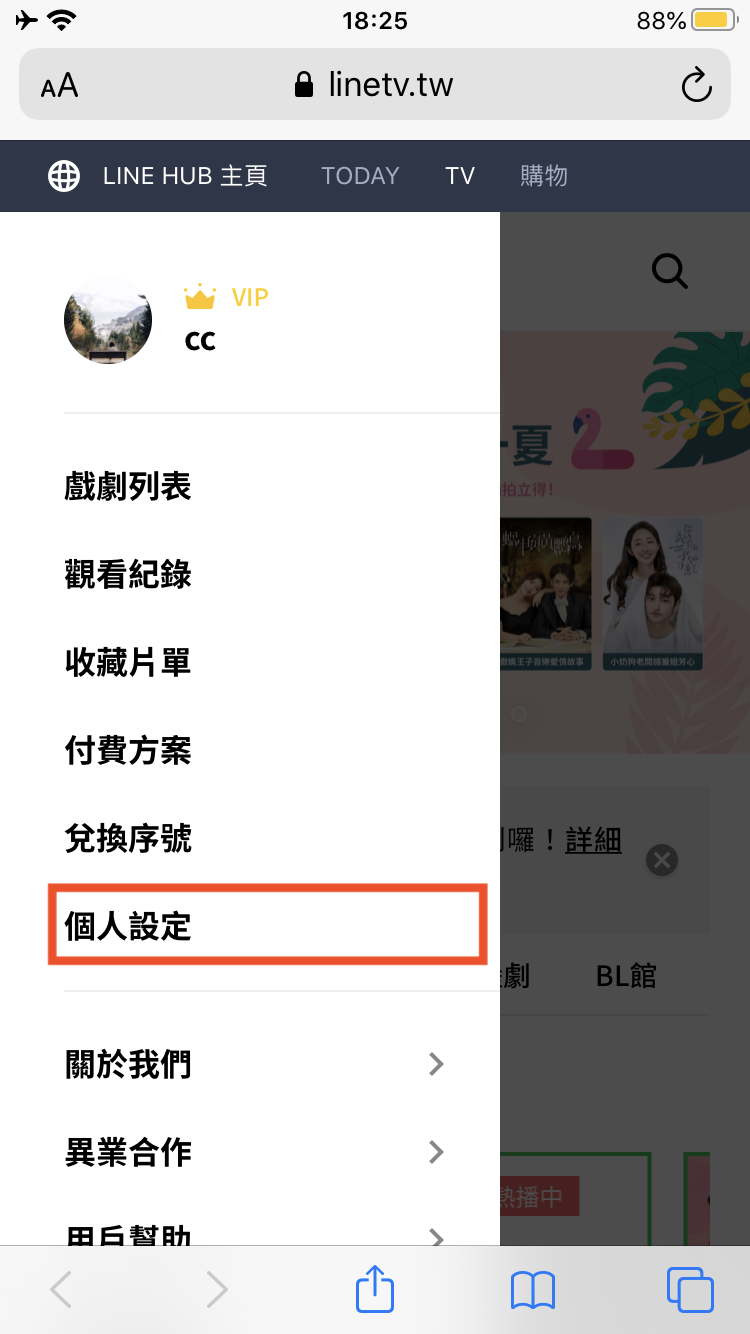The width and height of the screenshot is (750, 1334).
Task: Open 付費方案 payment plans
Action: point(128,750)
